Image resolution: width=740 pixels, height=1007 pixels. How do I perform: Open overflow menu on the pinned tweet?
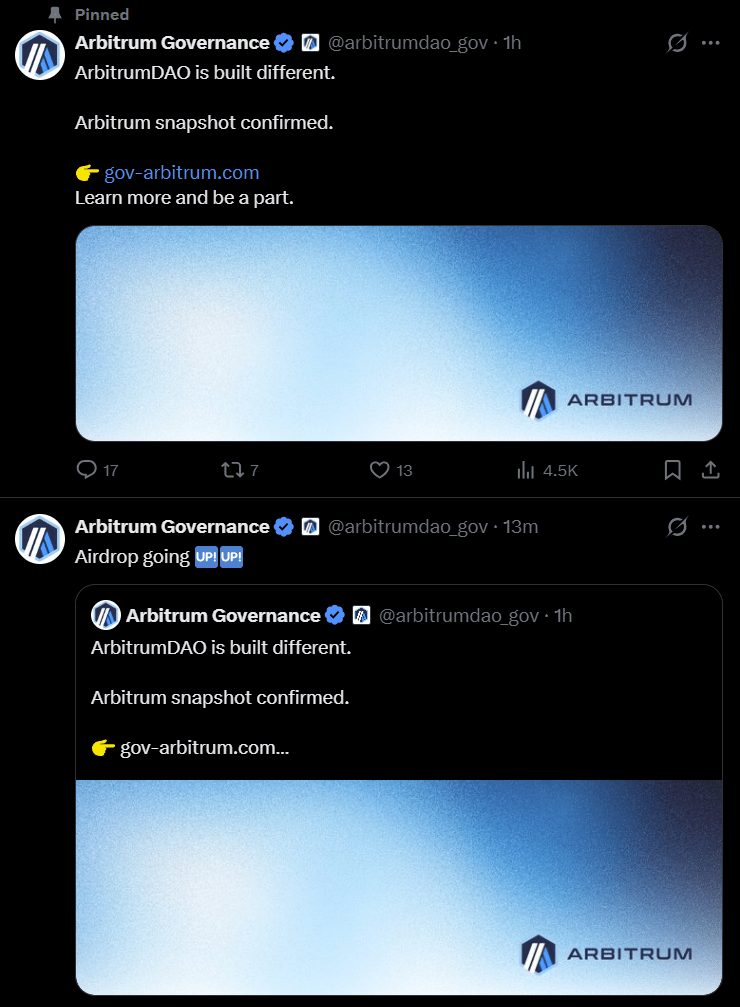coord(710,43)
